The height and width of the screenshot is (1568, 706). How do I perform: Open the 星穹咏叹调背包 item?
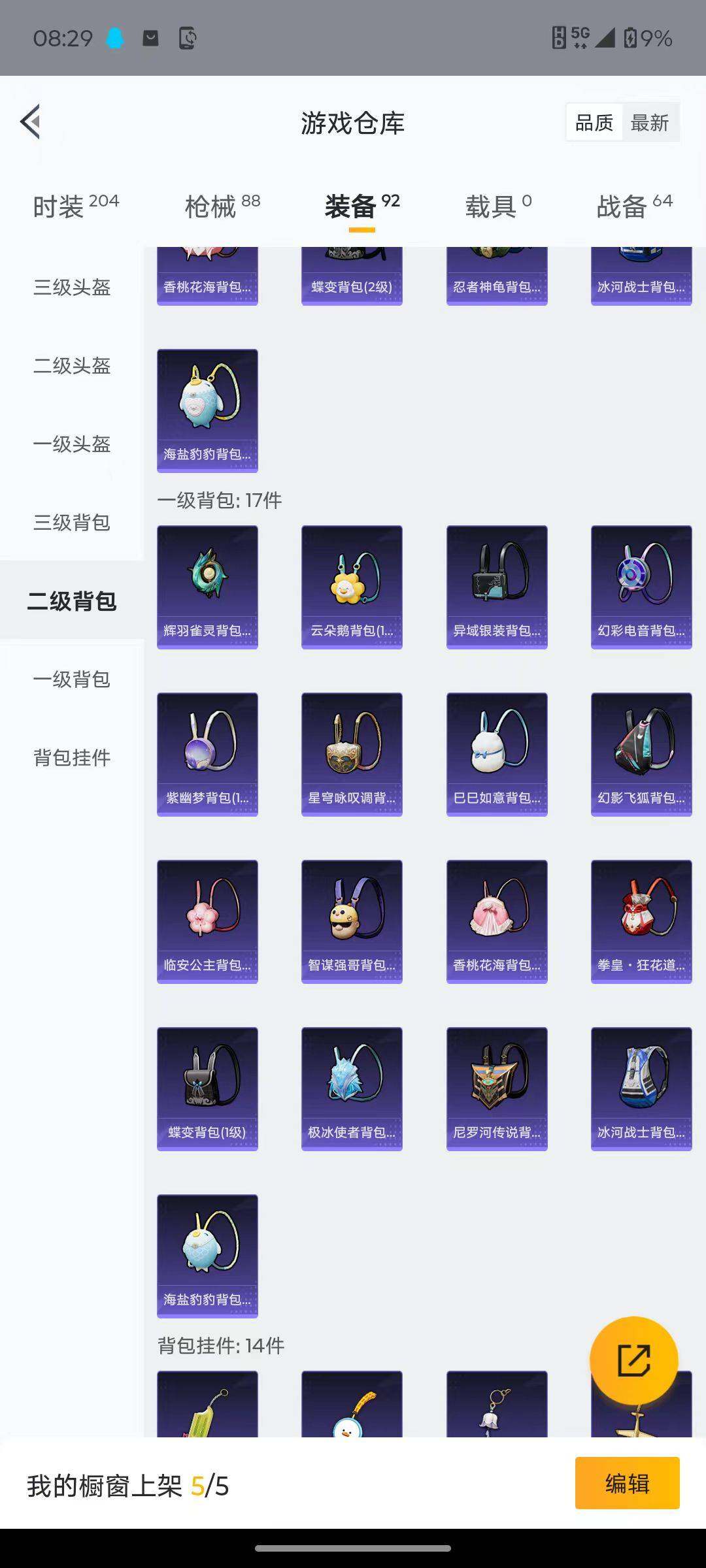[352, 754]
